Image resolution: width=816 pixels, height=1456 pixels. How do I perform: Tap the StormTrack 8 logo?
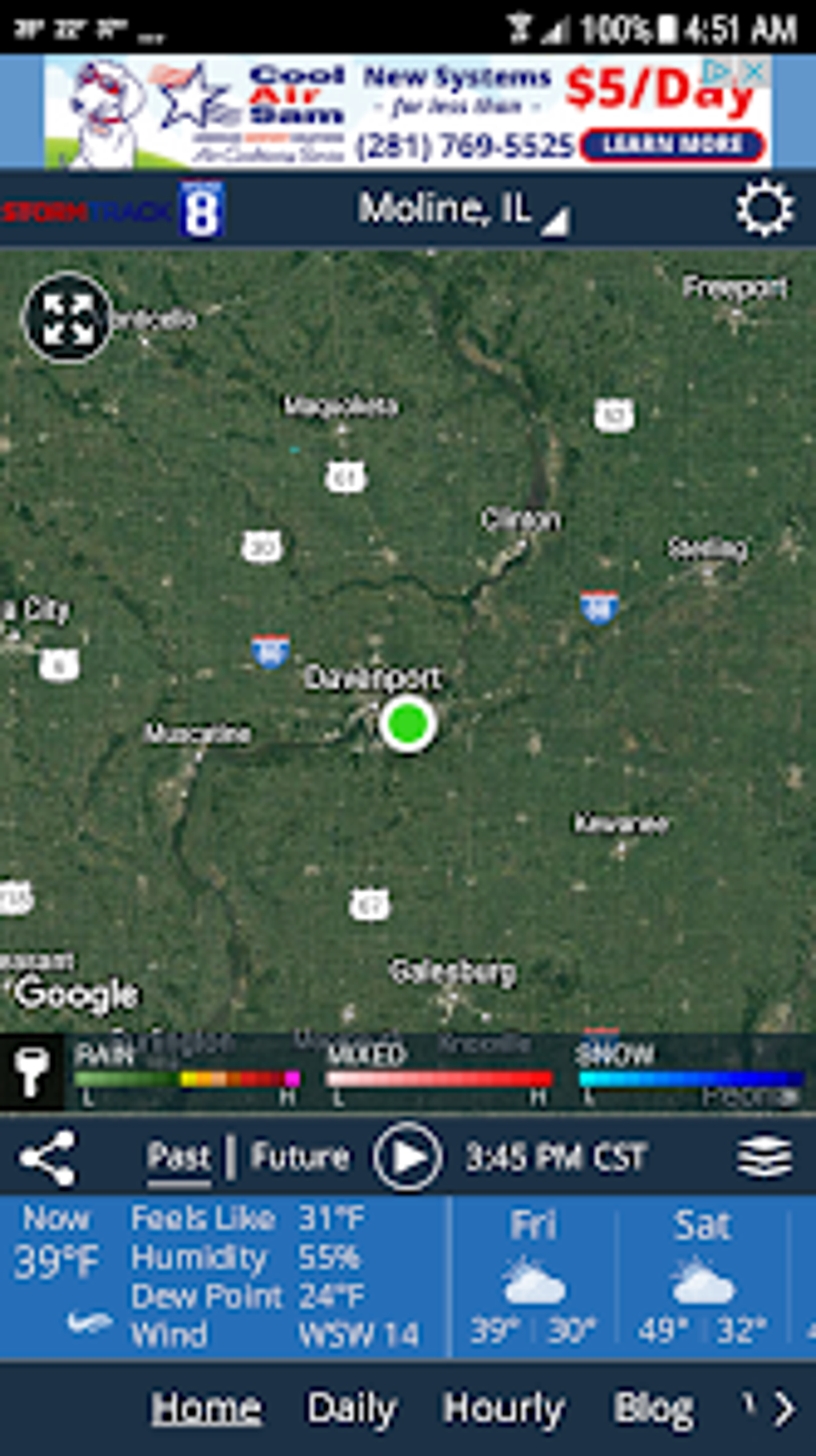[x=112, y=210]
